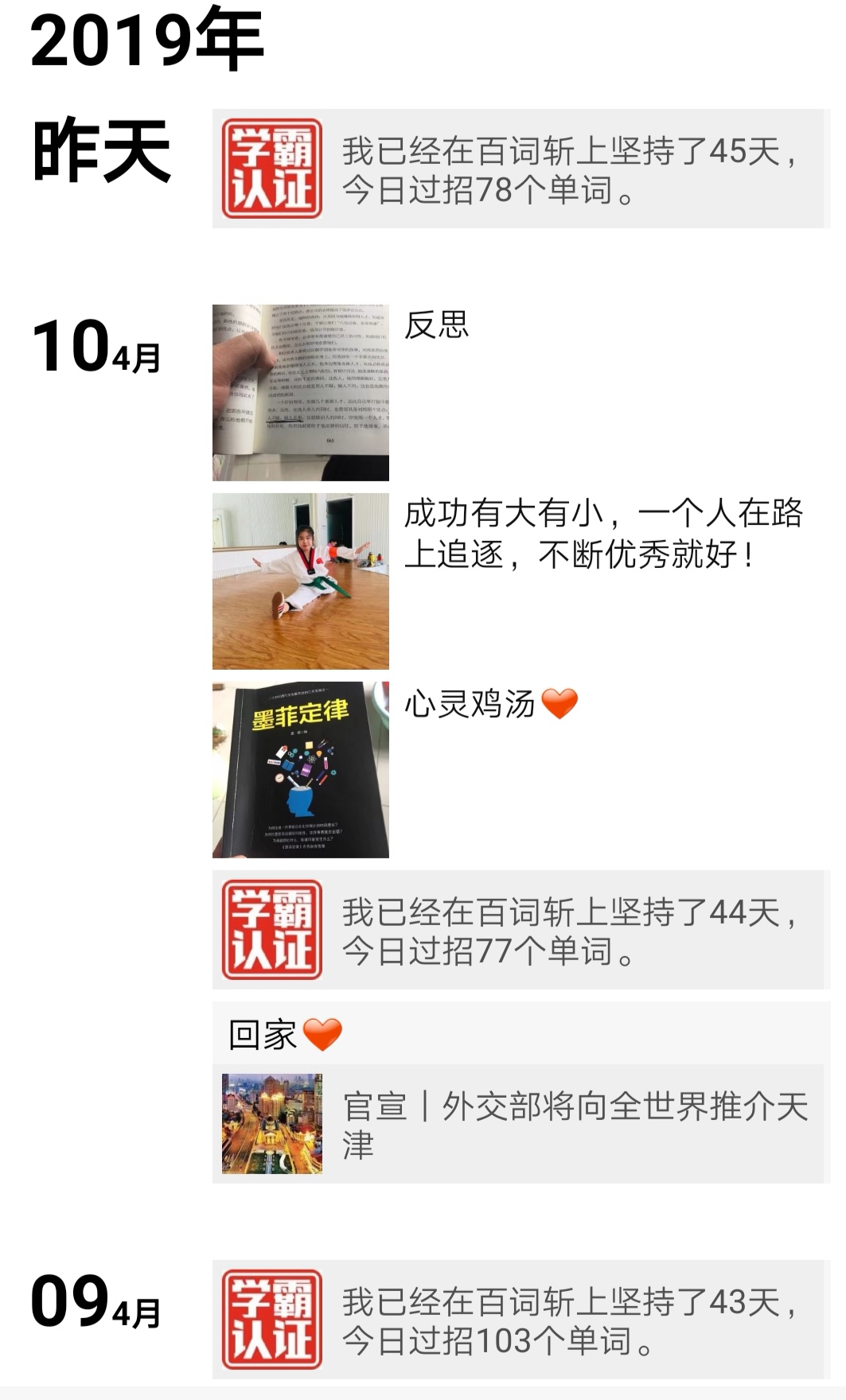Open the 45天 百词斩 shared card

coord(520,169)
